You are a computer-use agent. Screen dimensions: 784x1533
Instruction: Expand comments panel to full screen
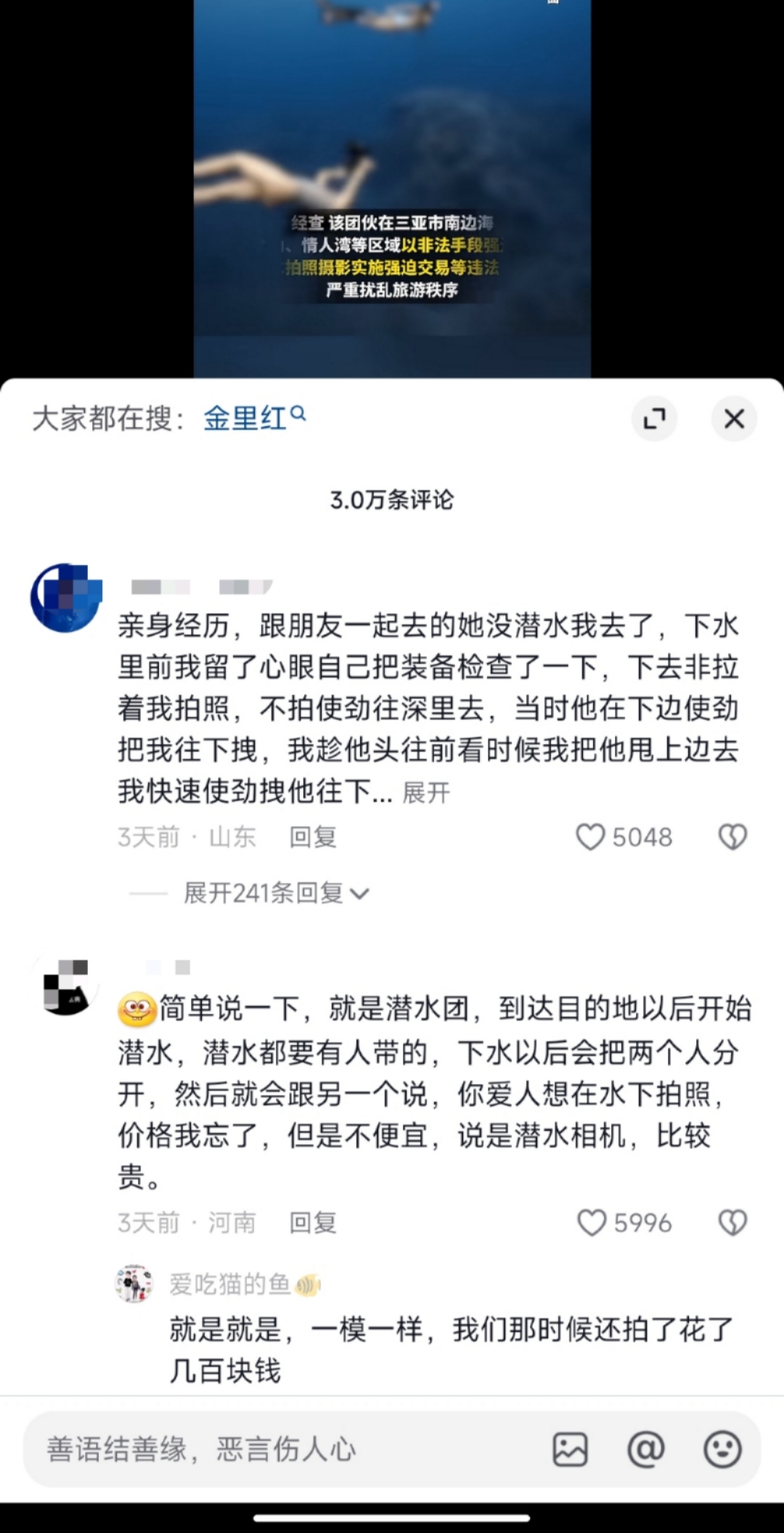[654, 418]
